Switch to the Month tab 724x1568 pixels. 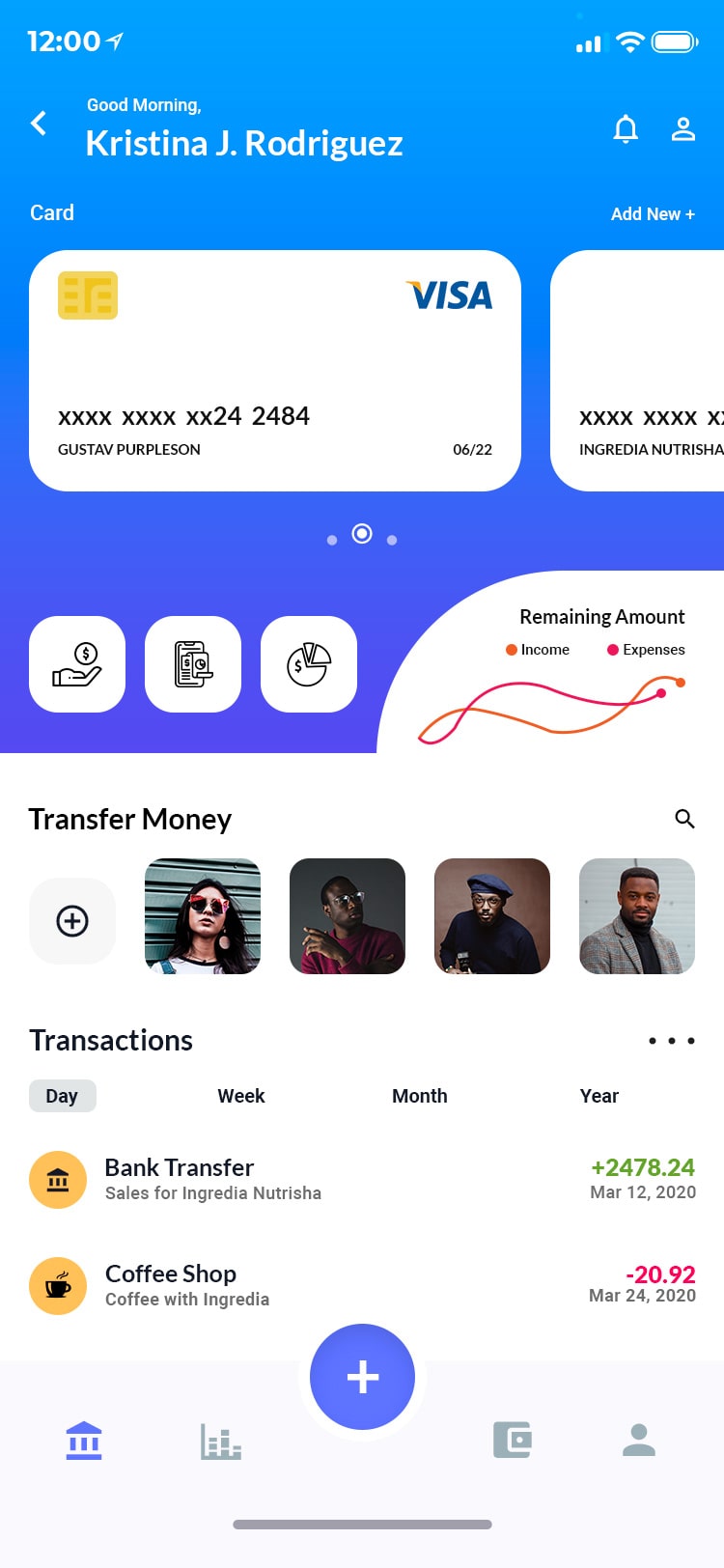coord(419,1096)
